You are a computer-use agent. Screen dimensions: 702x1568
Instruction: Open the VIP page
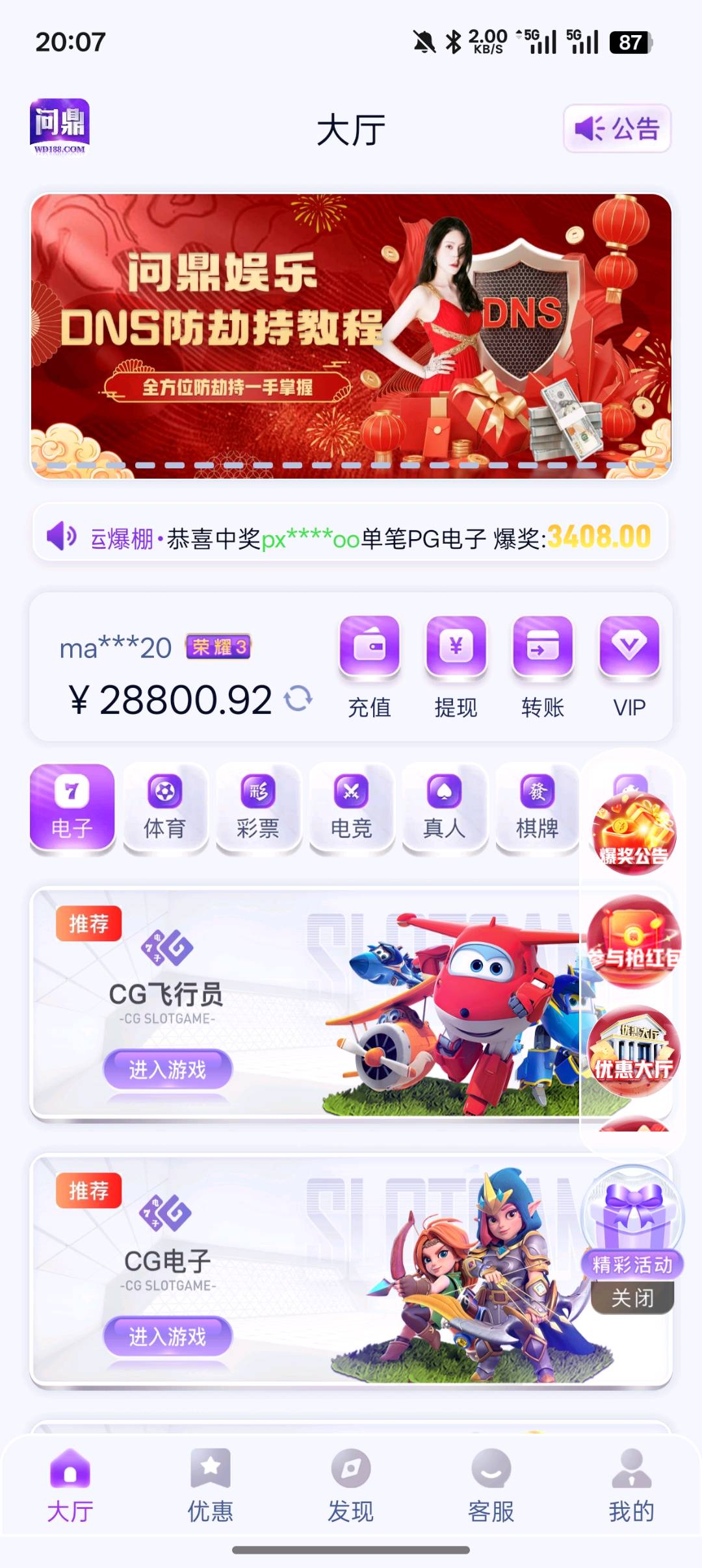tap(629, 666)
